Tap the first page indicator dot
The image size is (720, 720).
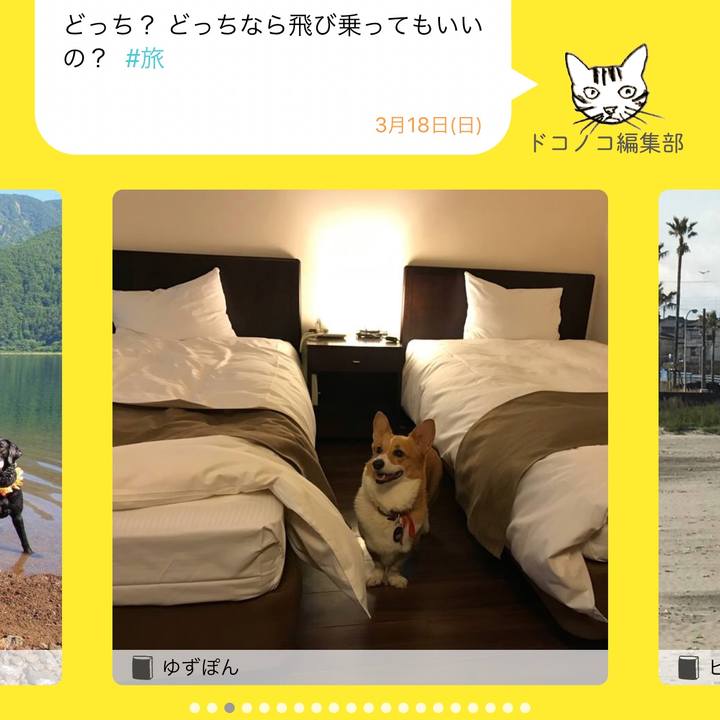(195, 707)
